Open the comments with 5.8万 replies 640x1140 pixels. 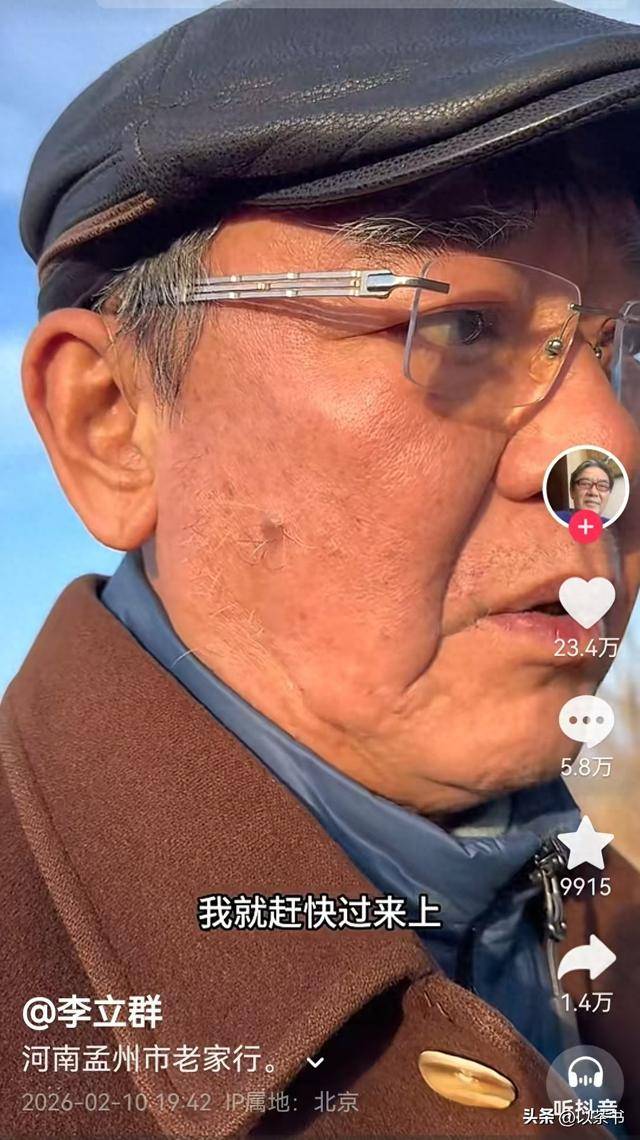coord(586,721)
